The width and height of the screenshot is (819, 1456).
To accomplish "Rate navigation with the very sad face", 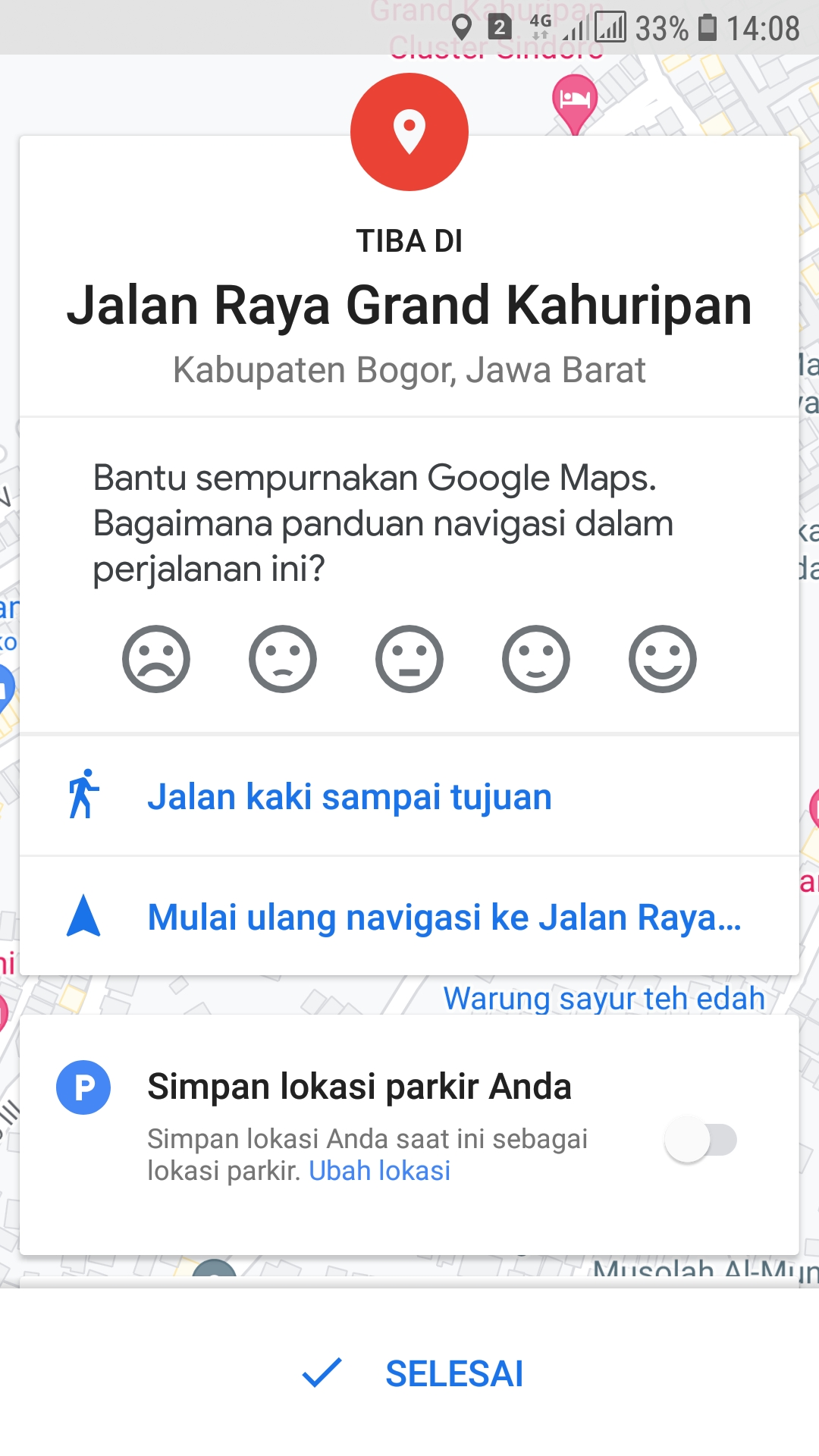I will click(156, 659).
